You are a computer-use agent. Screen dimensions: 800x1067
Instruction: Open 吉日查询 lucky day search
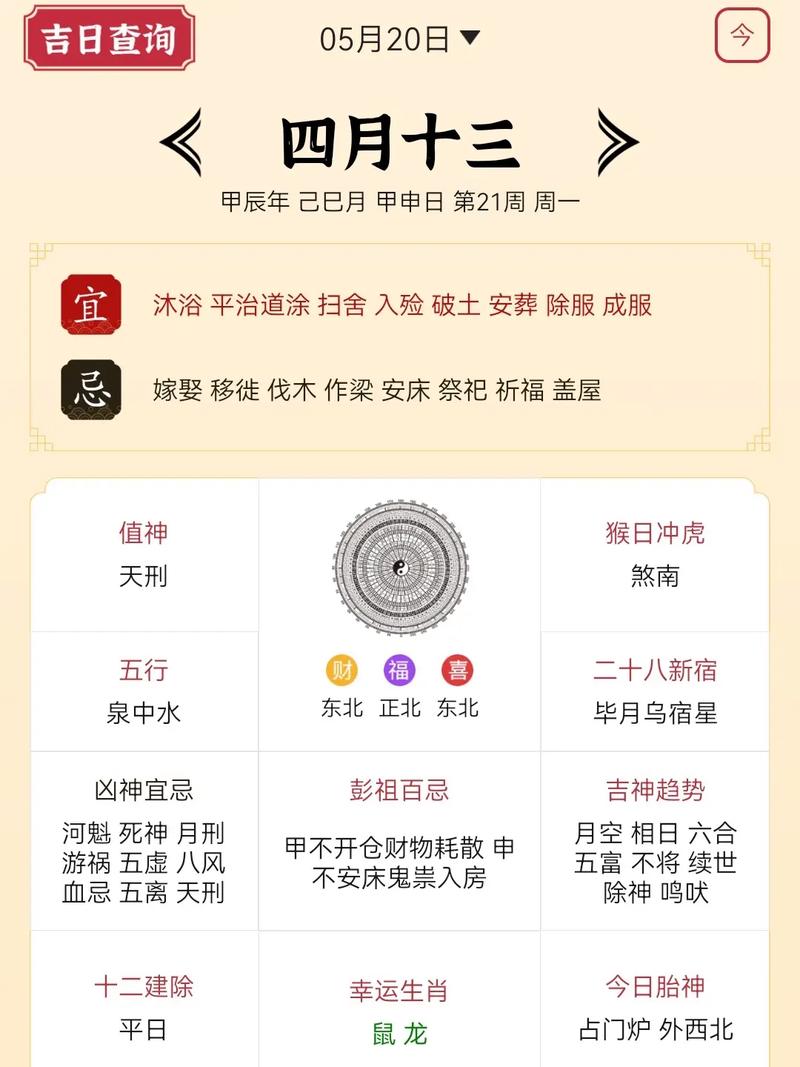click(x=109, y=38)
